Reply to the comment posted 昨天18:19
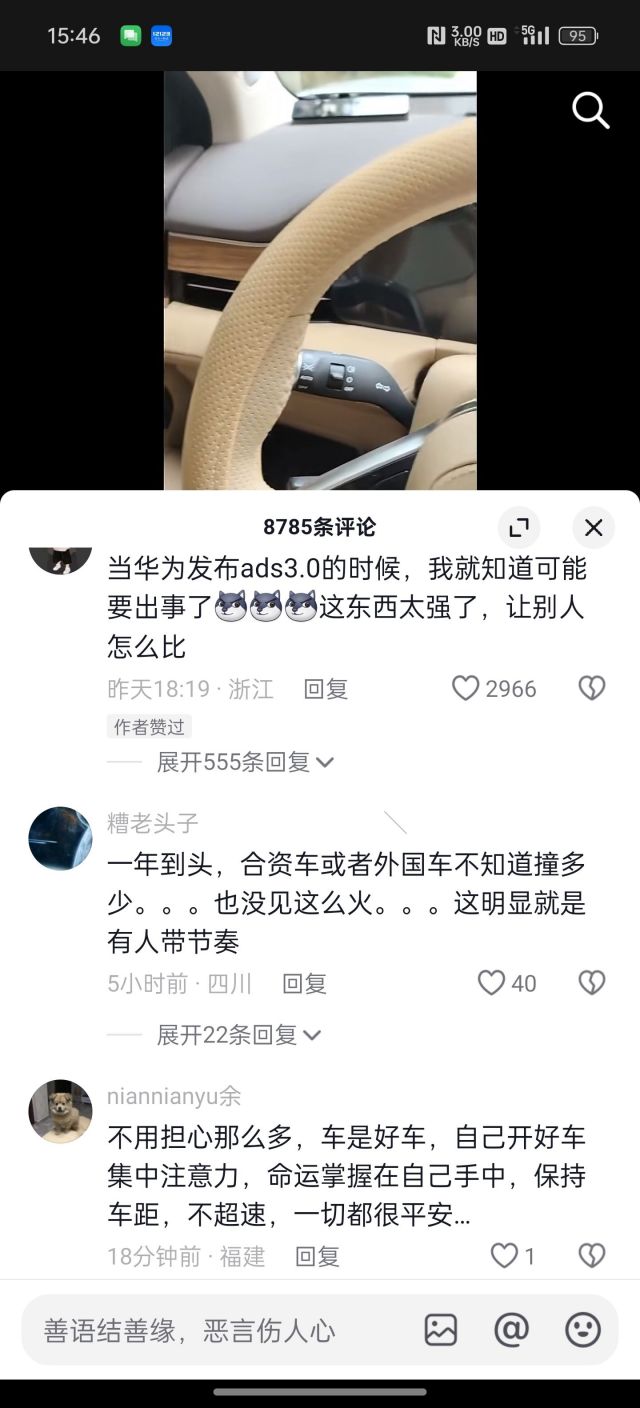The width and height of the screenshot is (640, 1408). pyautogui.click(x=325, y=688)
